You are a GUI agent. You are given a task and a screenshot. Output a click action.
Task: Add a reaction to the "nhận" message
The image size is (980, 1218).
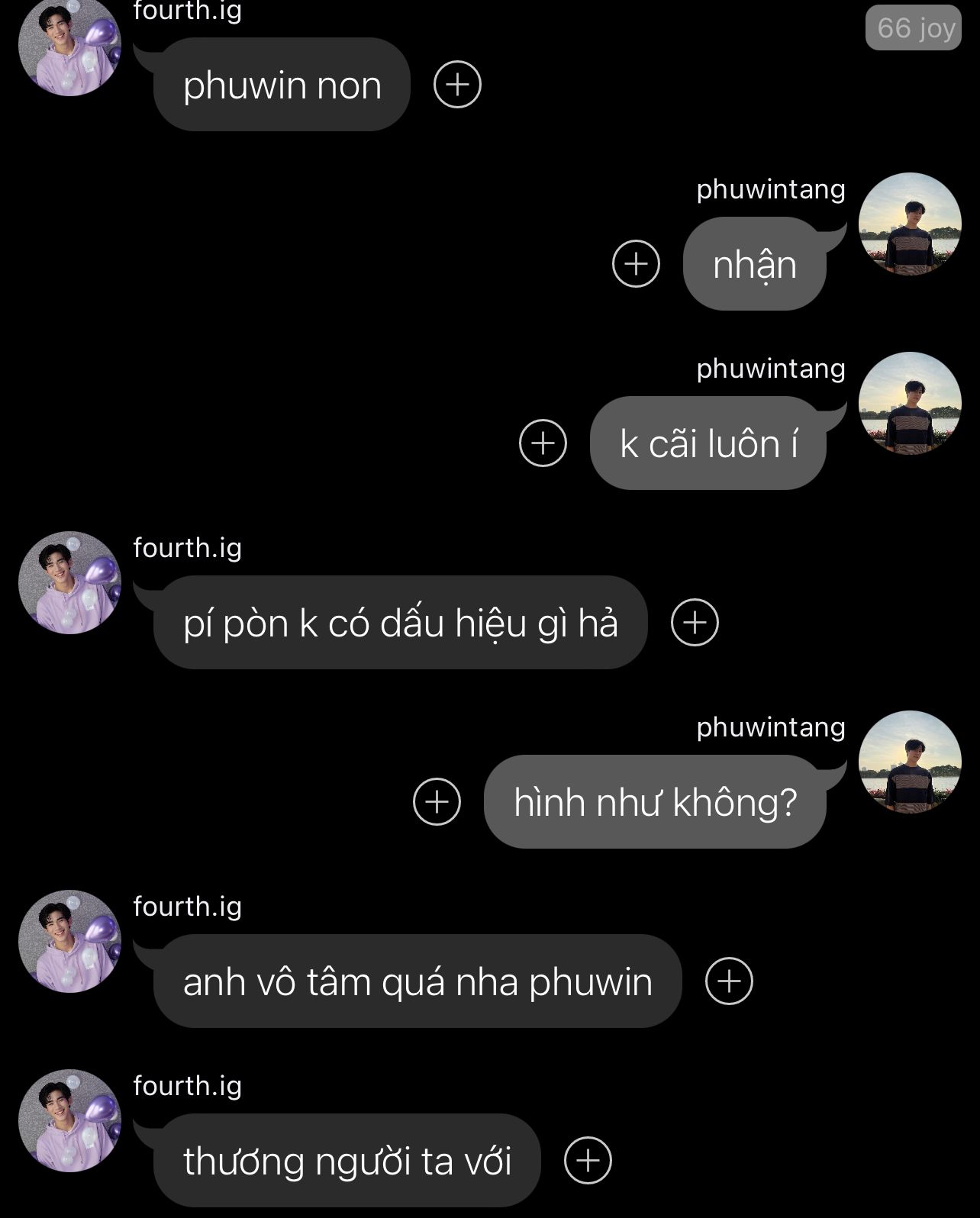(636, 264)
